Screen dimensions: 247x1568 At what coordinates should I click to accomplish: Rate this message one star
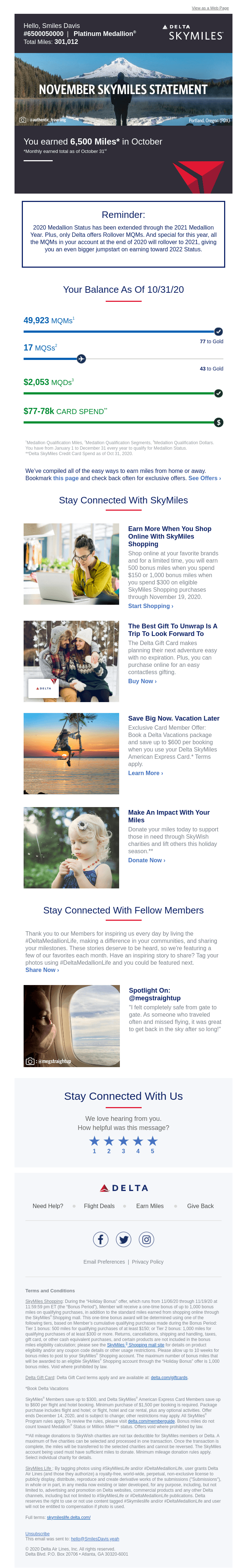point(94,1141)
